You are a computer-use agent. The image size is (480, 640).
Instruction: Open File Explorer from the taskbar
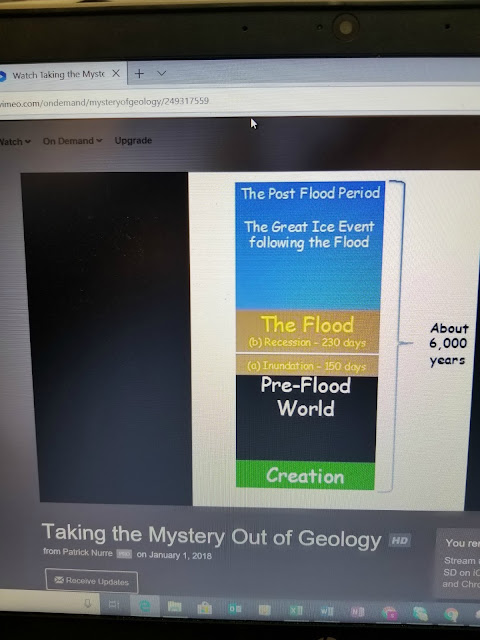(175, 607)
